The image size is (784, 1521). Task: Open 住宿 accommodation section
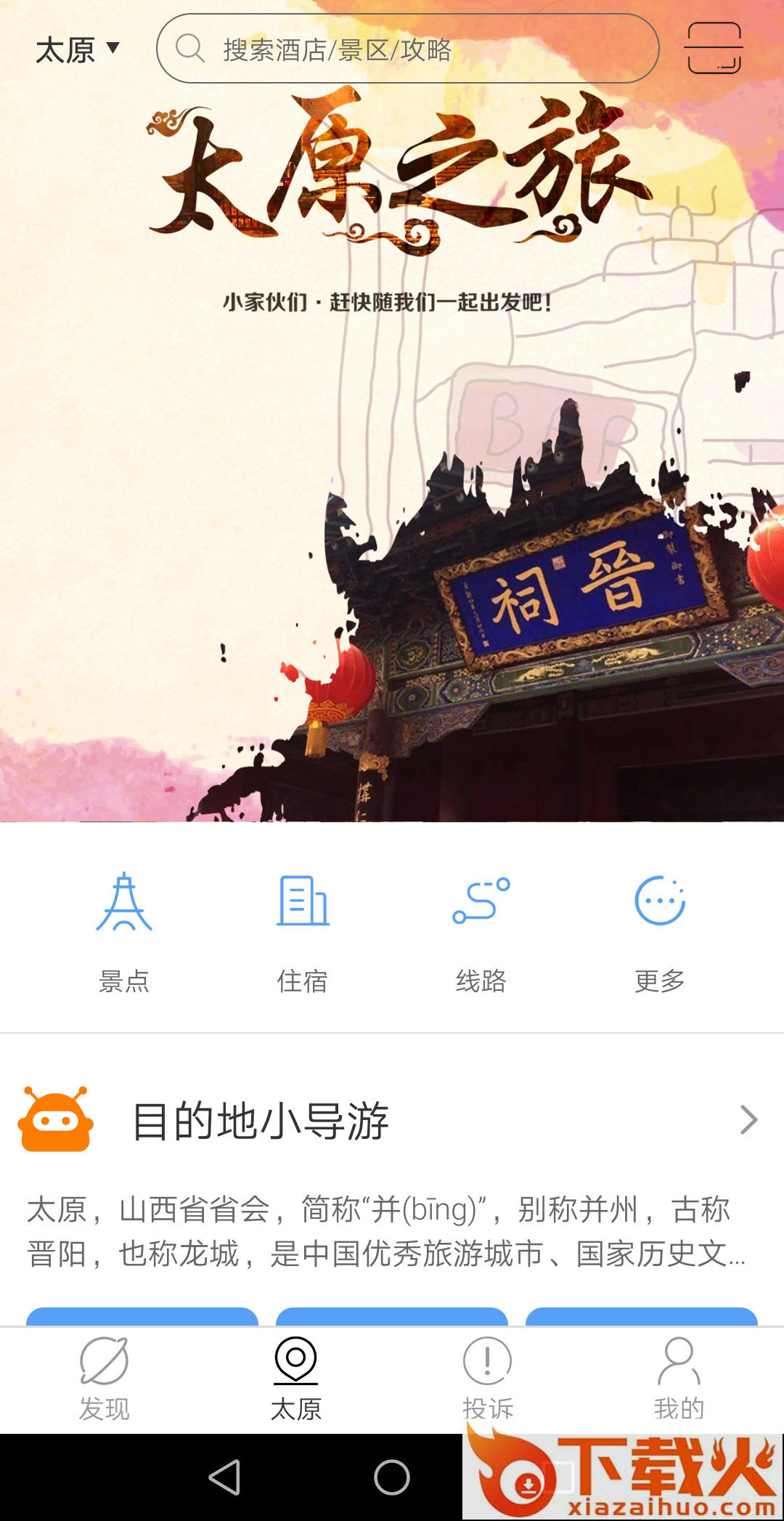[303, 932]
